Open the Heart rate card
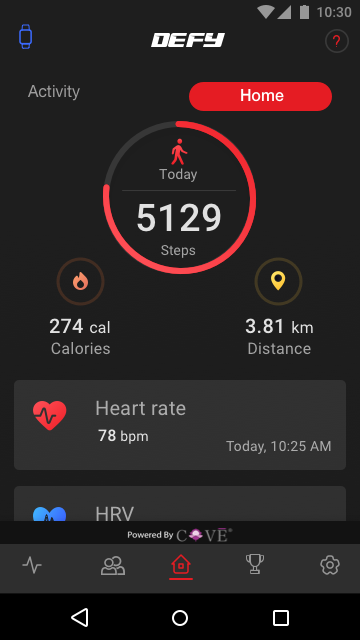The image size is (360, 640). point(180,425)
